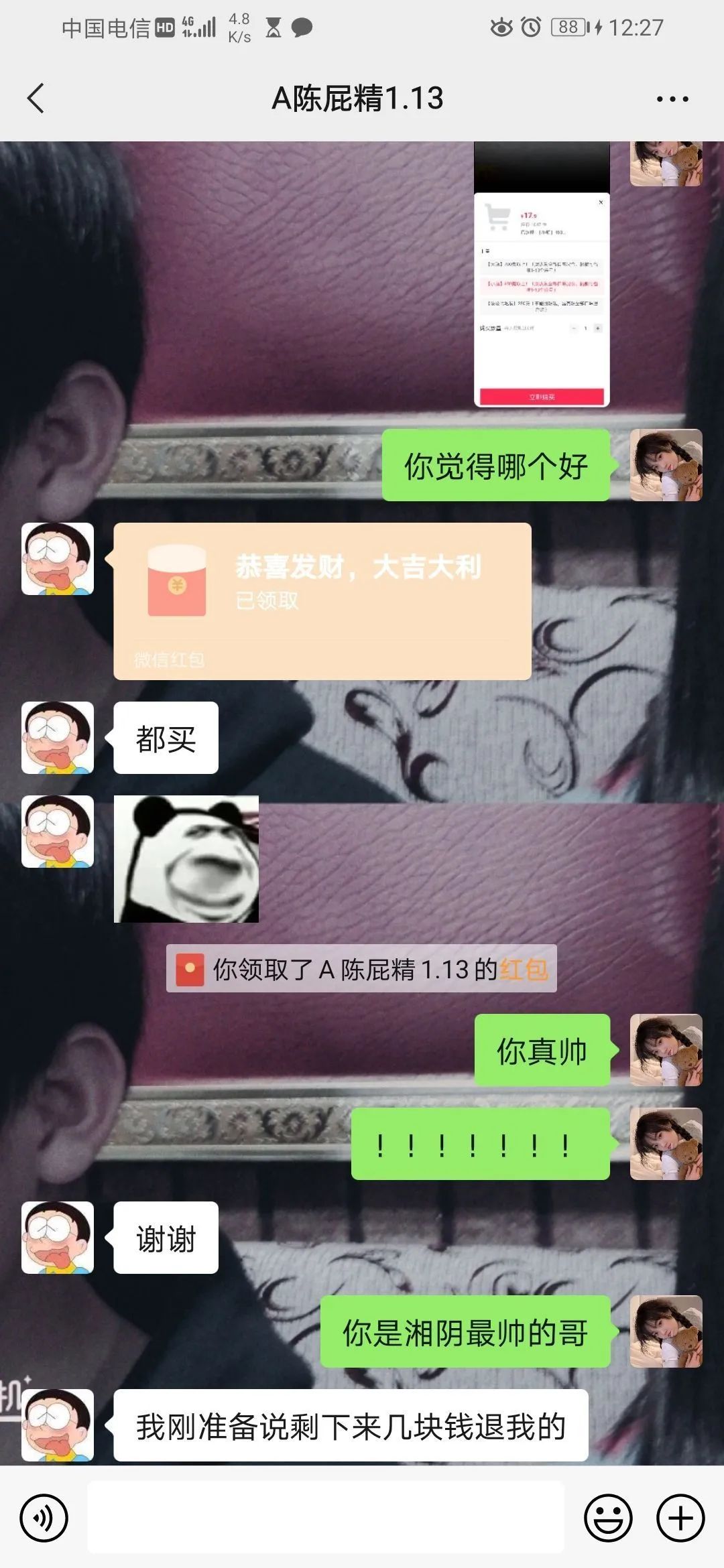This screenshot has height=1568, width=724.
Task: Open the chat info overflow menu
Action: (672, 99)
